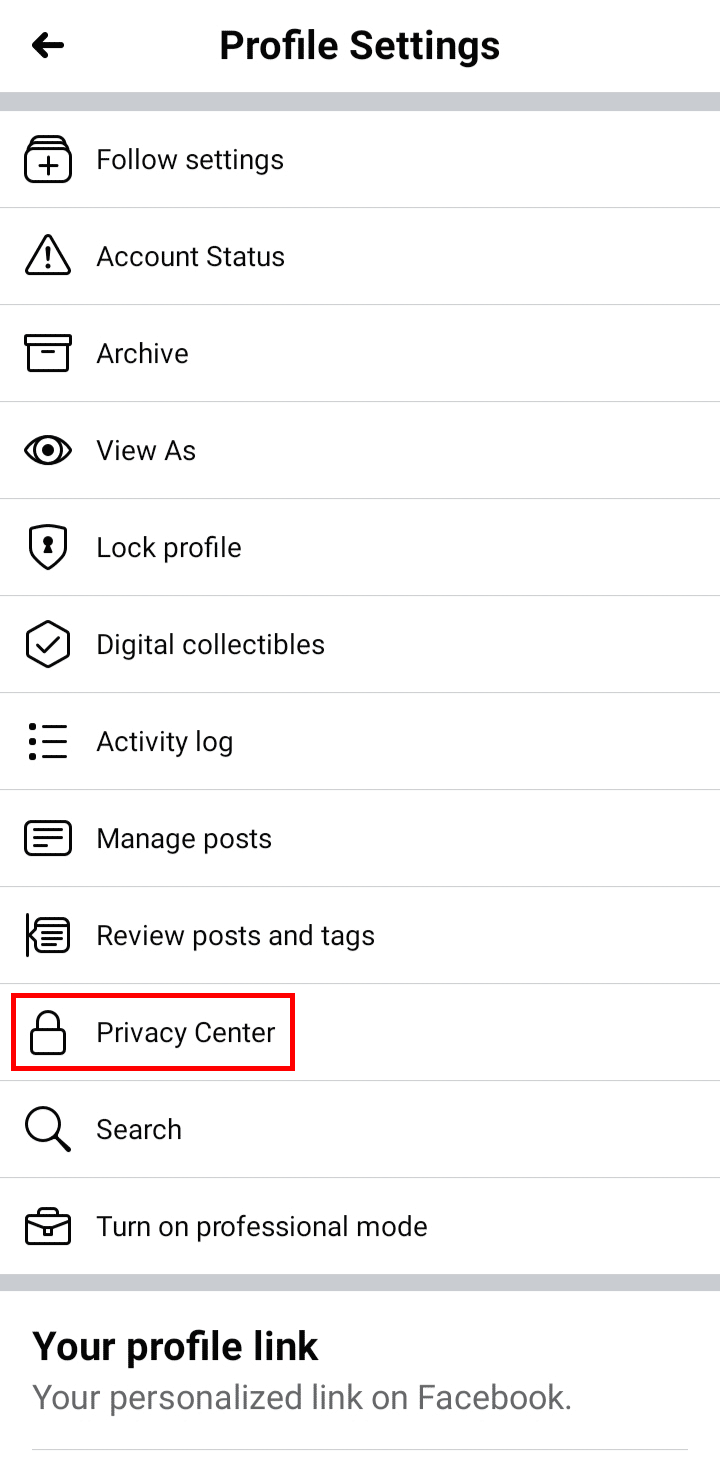The image size is (720, 1458).
Task: Click the View As eye icon
Action: tap(47, 450)
